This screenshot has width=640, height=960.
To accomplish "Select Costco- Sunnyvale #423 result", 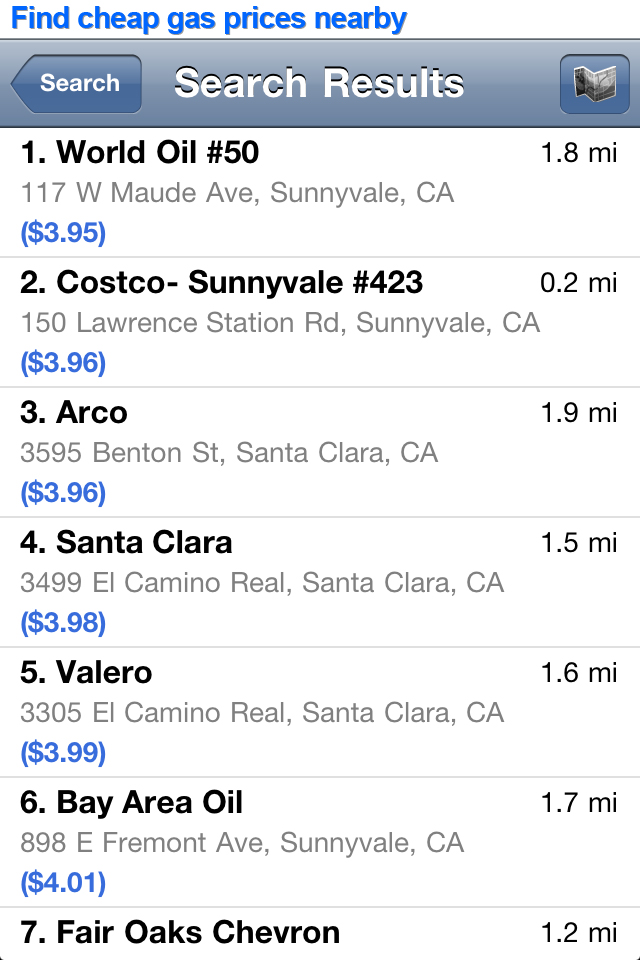I will [320, 322].
